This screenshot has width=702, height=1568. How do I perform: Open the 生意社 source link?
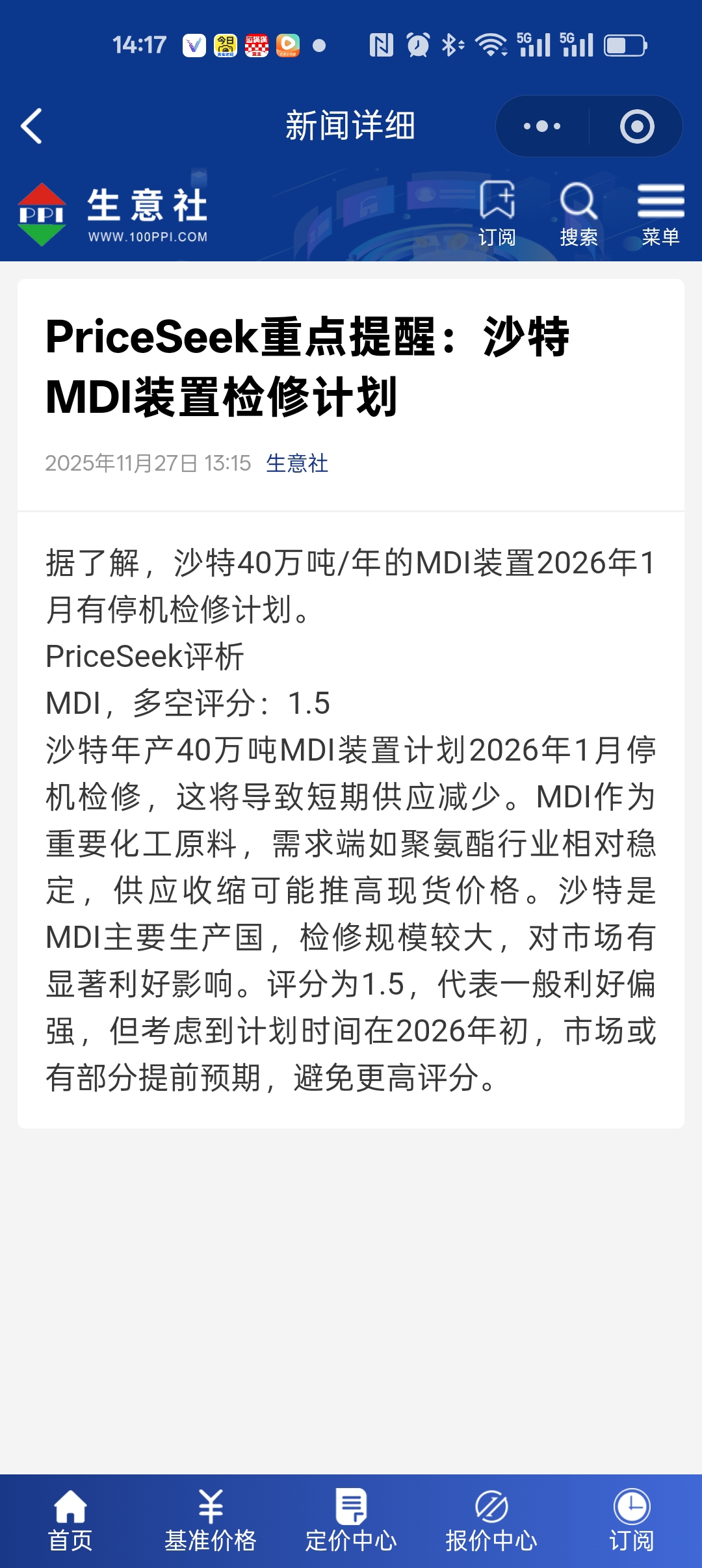pos(297,464)
